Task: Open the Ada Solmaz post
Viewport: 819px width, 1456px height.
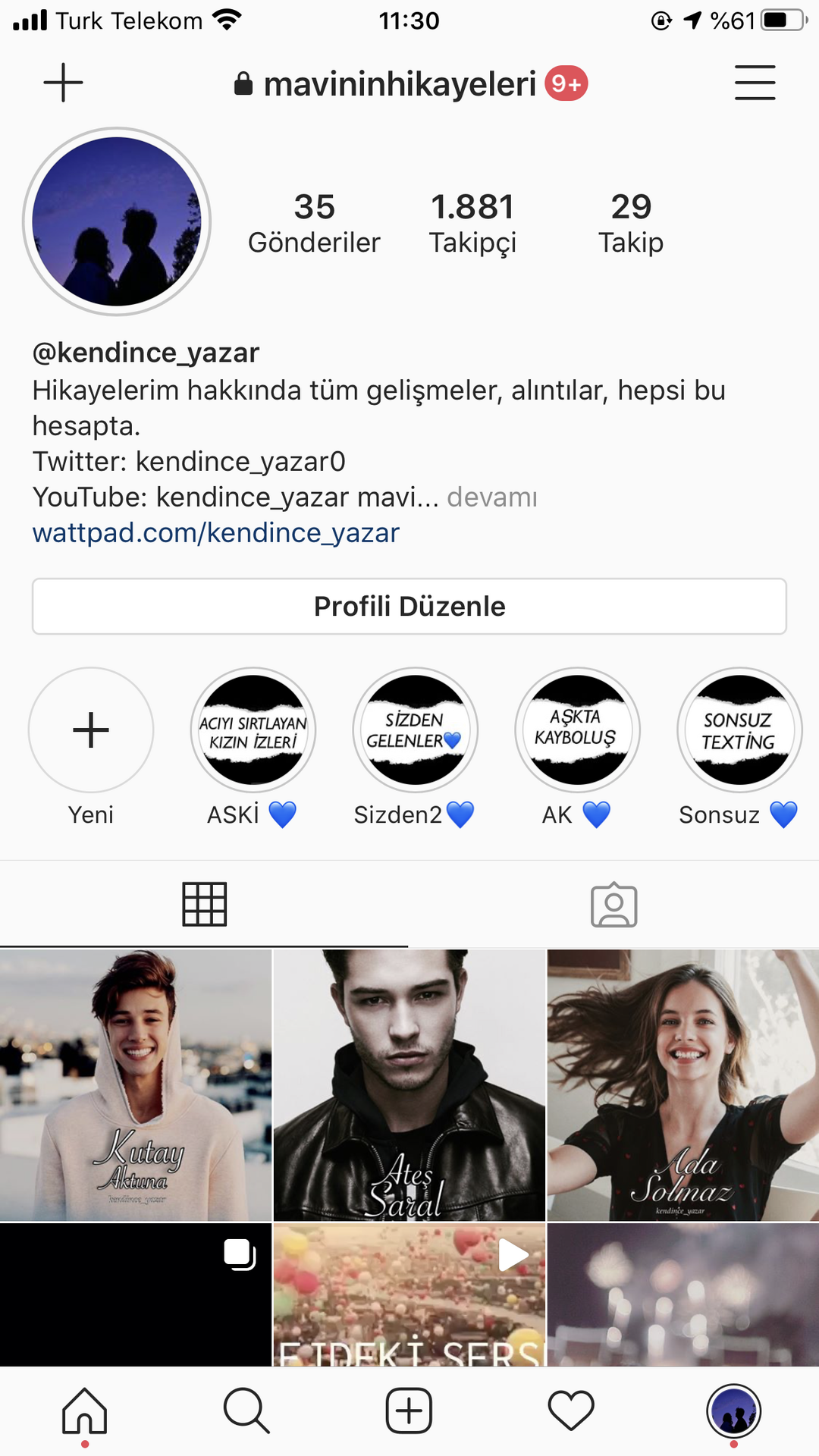Action: [x=683, y=1084]
